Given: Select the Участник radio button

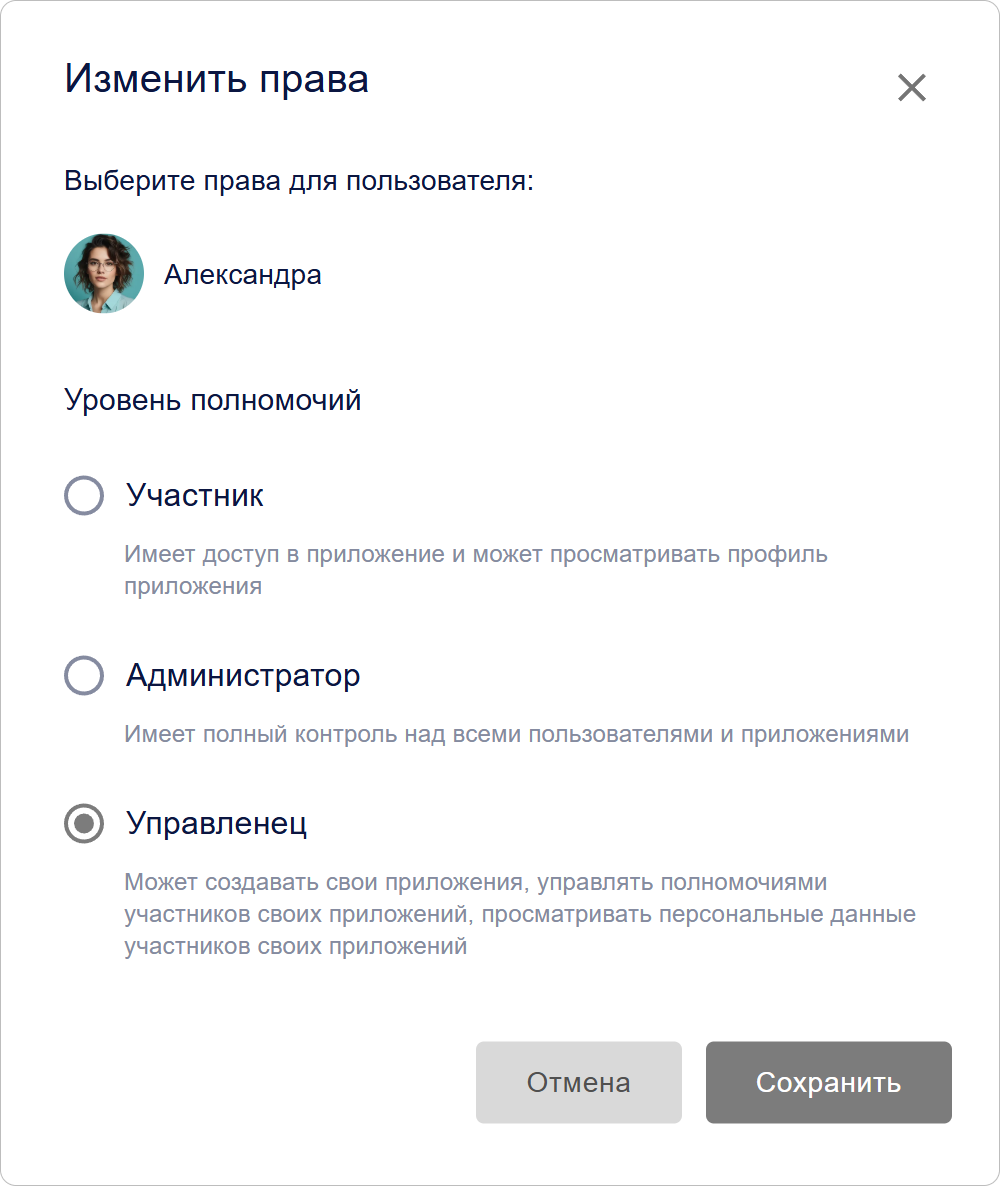Looking at the screenshot, I should click(85, 495).
